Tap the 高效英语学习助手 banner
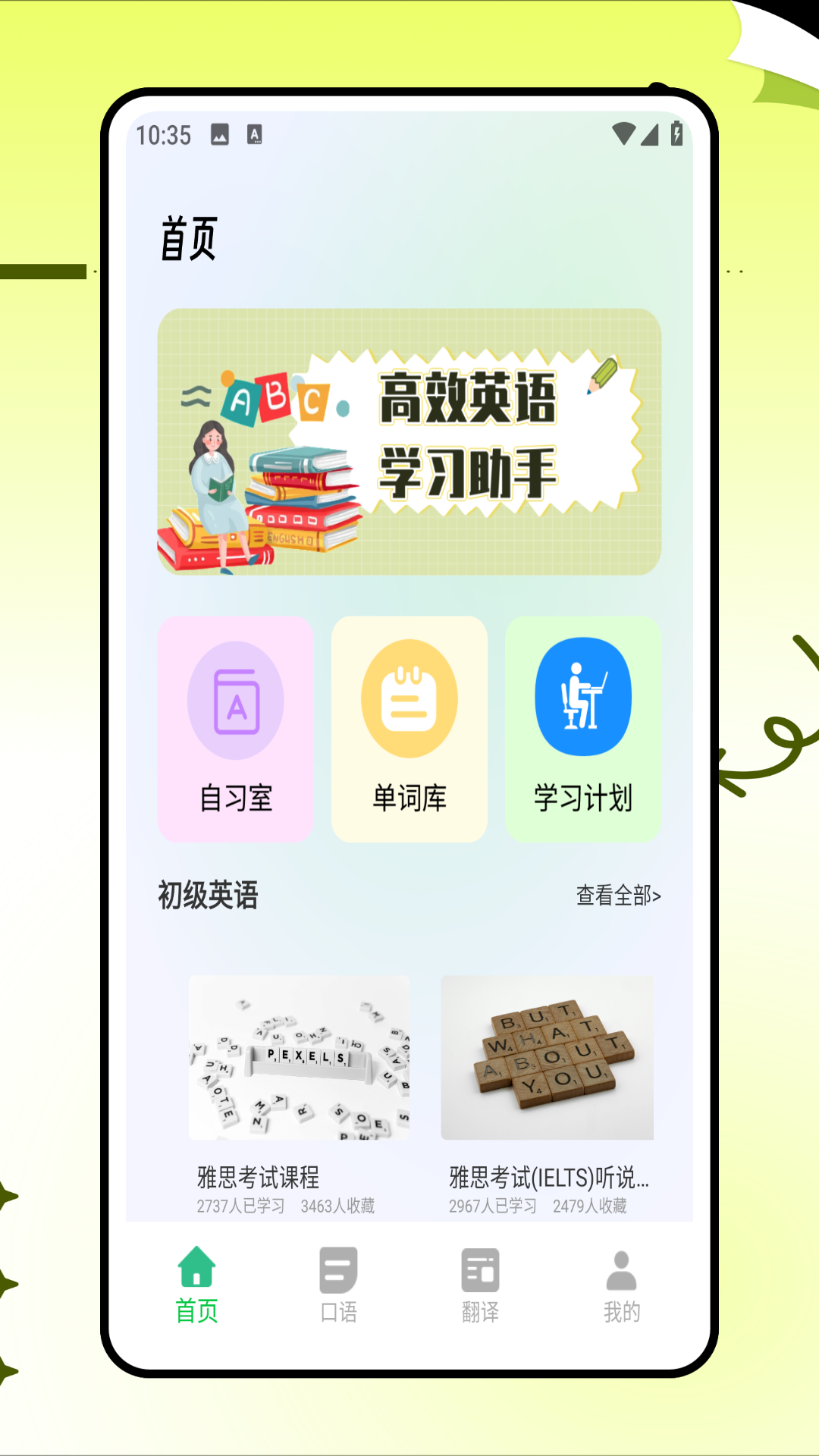The image size is (819, 1456). pos(409,440)
